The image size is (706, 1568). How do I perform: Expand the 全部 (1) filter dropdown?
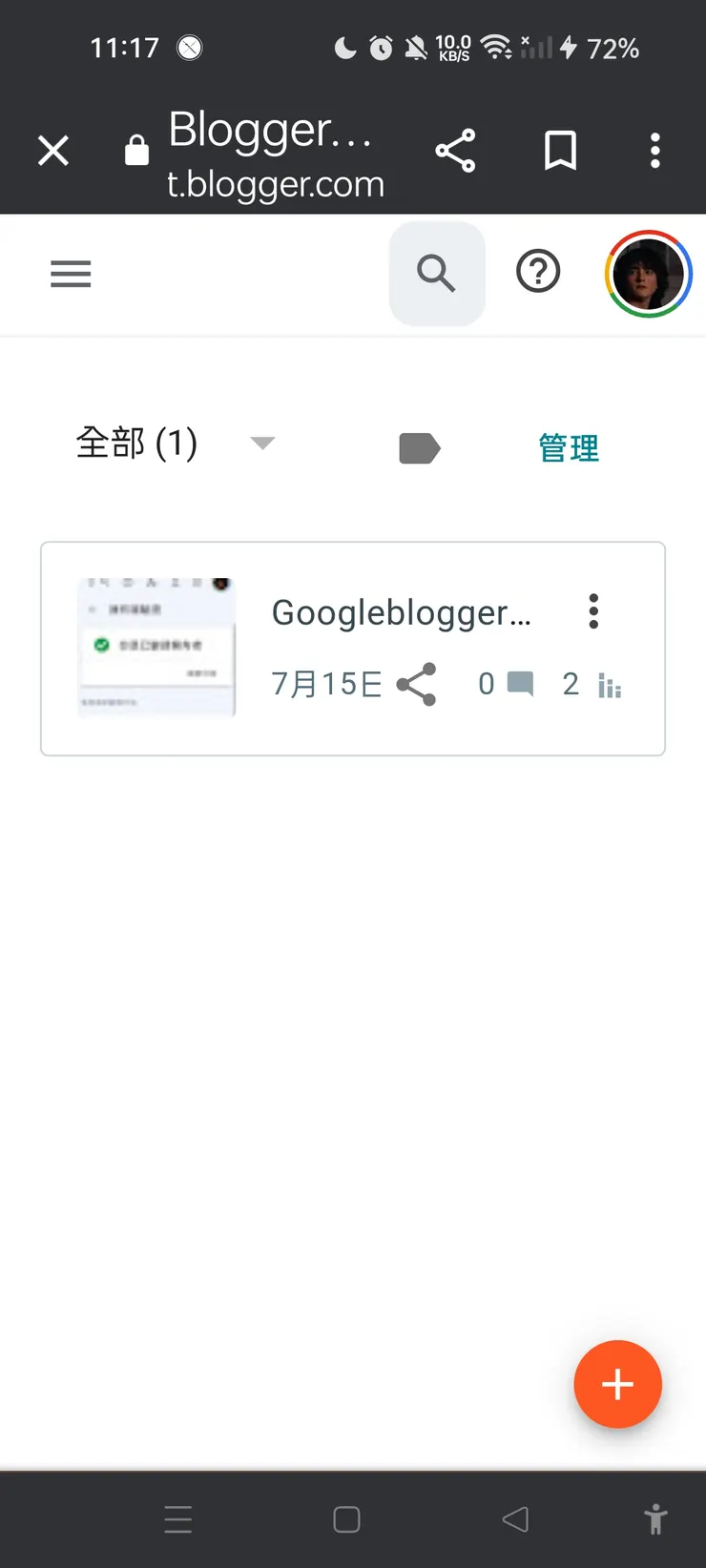pyautogui.click(x=261, y=444)
